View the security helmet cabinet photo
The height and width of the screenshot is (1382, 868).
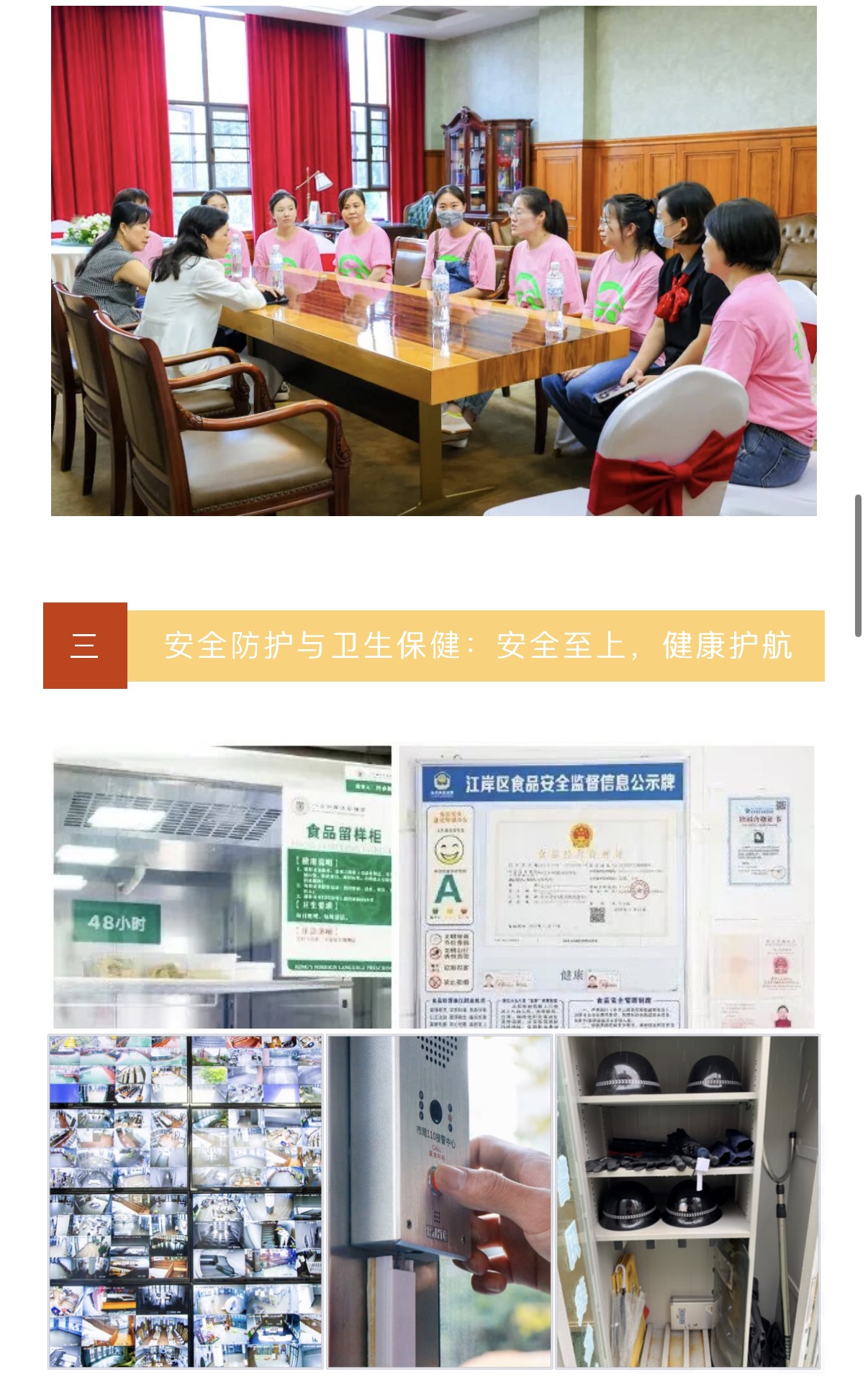[687, 1201]
